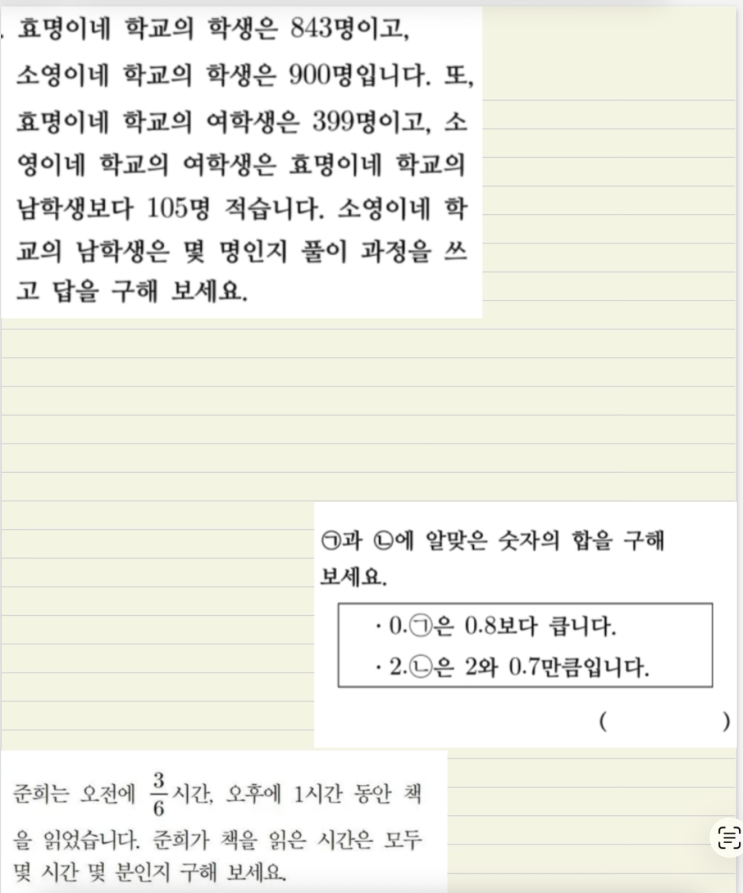Viewport: 743px width, 893px height.
Task: Tap the text recognition scan icon
Action: [729, 838]
